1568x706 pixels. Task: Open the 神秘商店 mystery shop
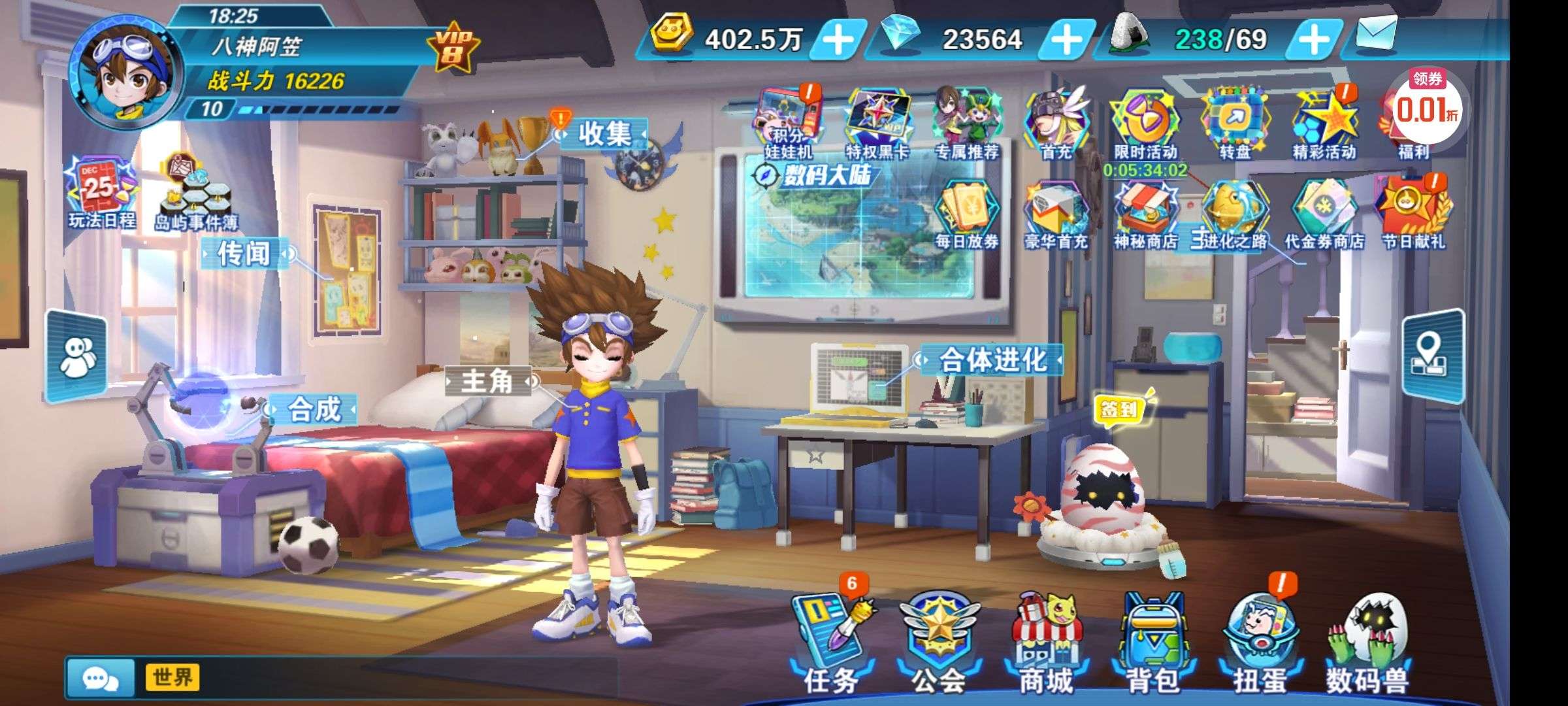click(x=1145, y=217)
